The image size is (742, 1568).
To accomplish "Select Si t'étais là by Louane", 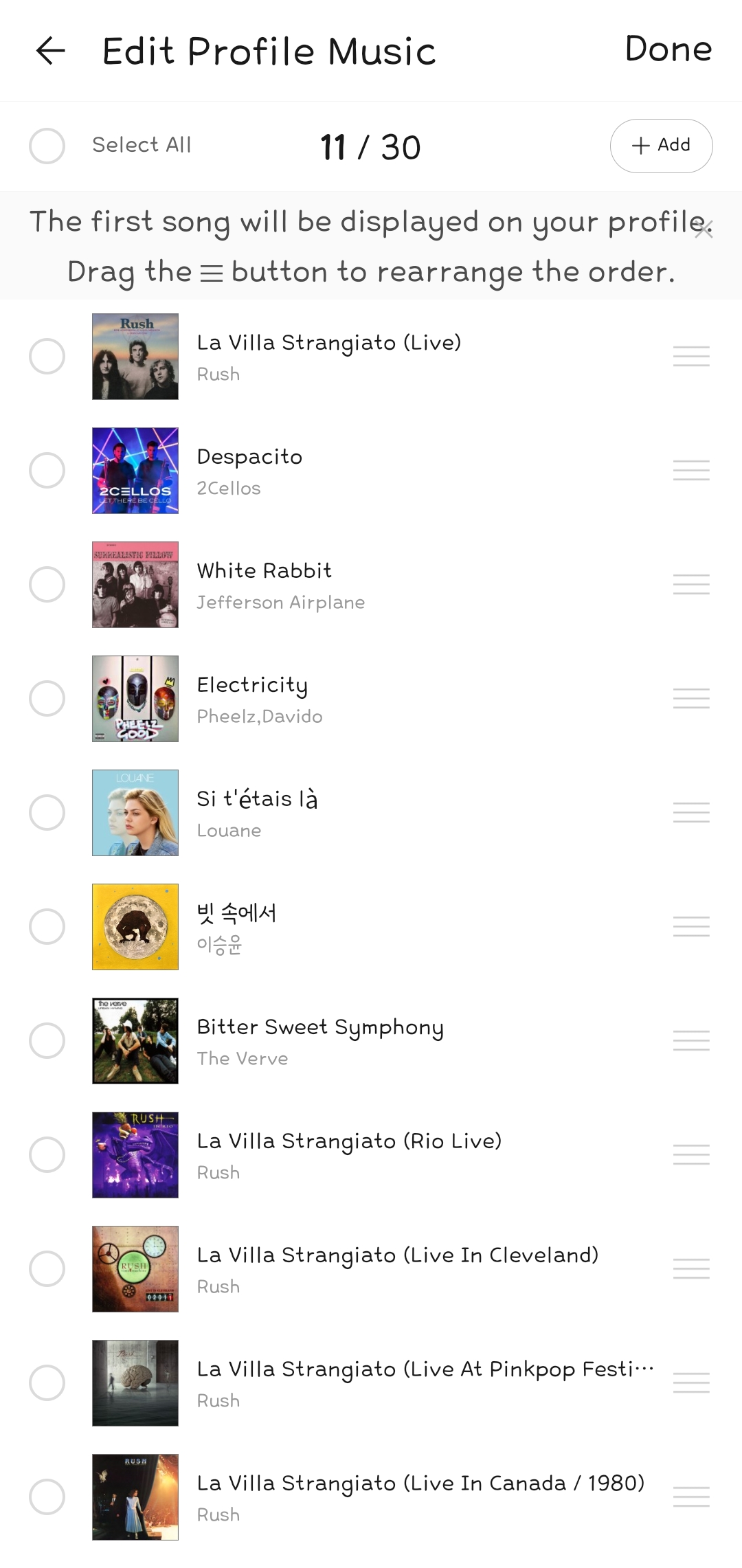I will coord(47,813).
